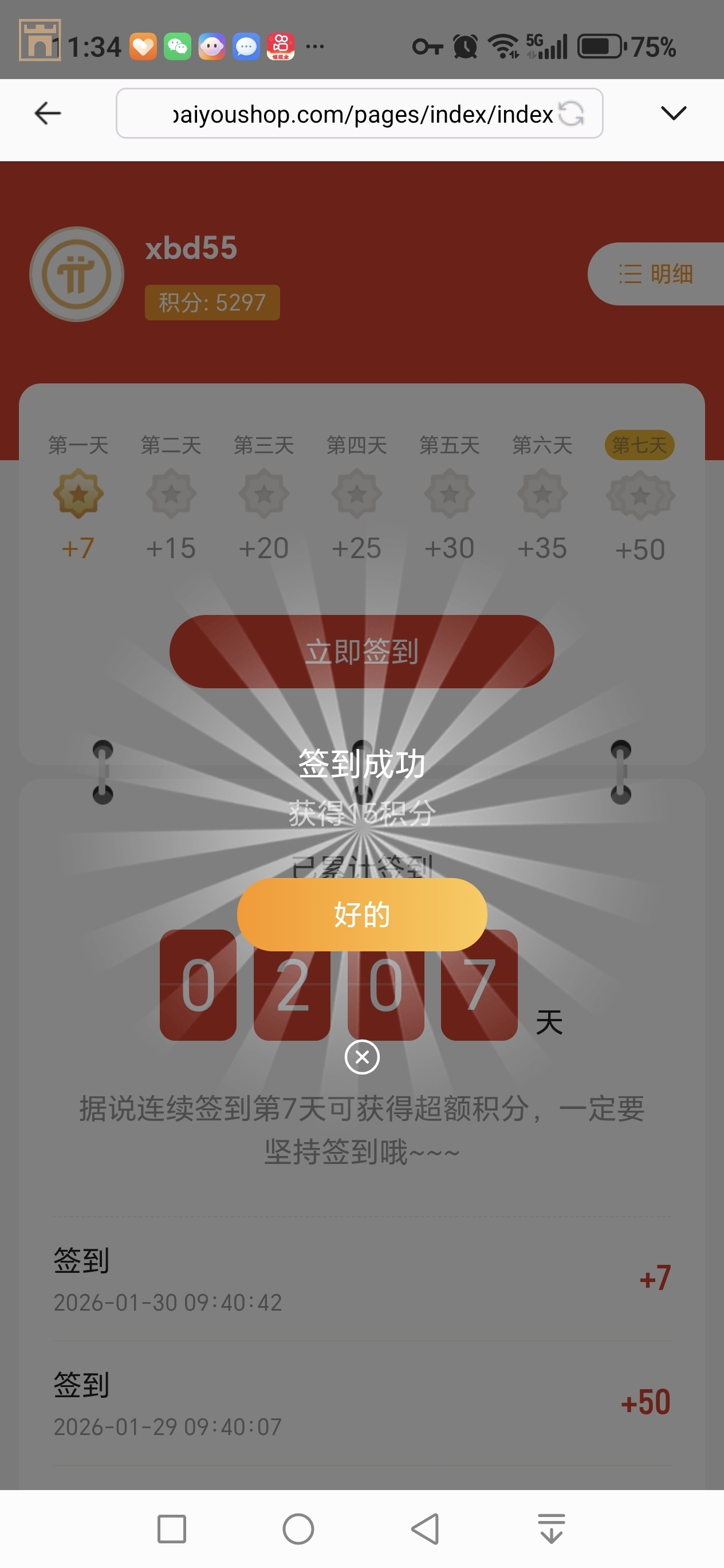Open recent apps from navigation bar

pos(172,1528)
